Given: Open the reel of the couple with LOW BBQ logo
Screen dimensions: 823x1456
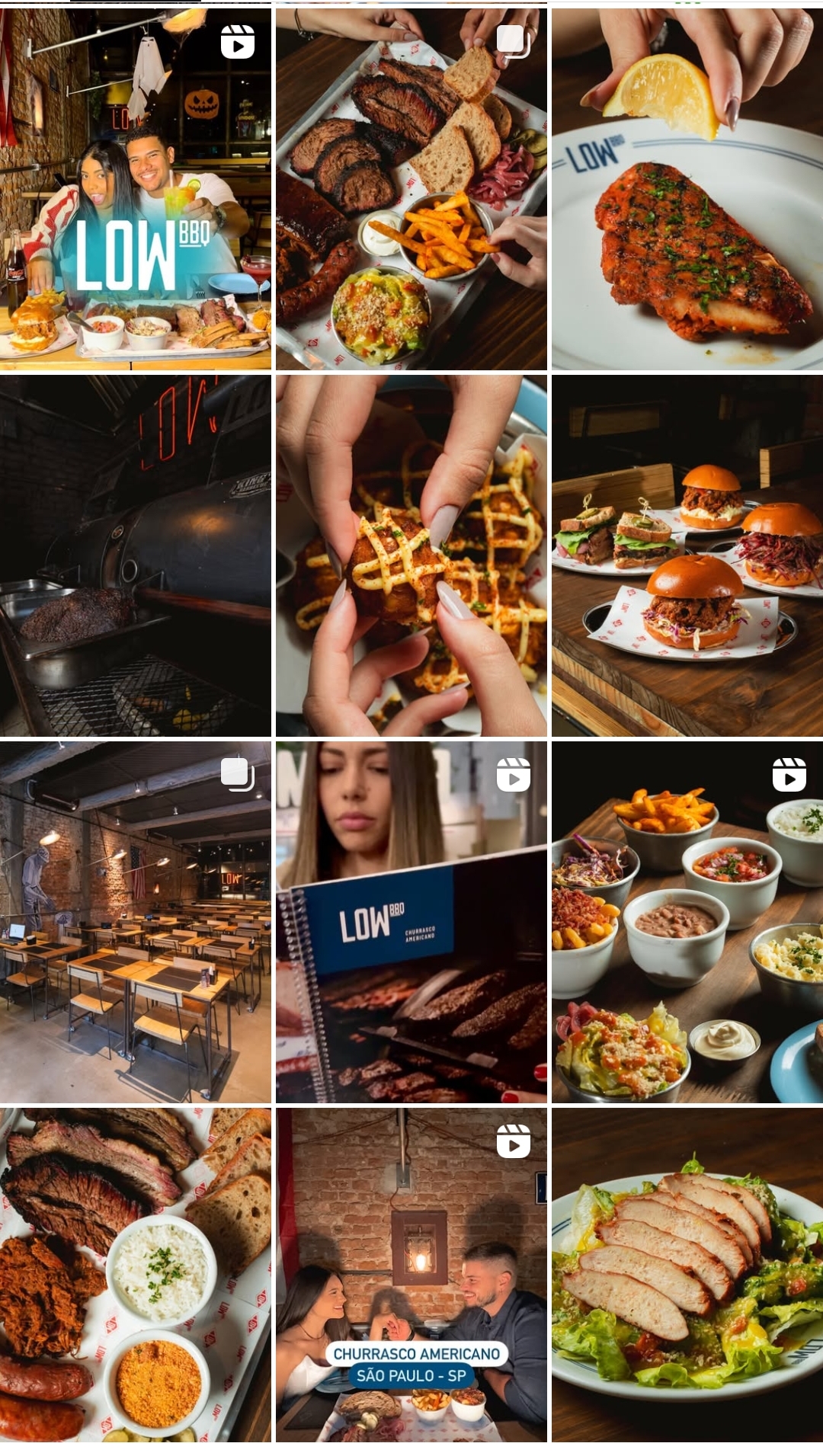Looking at the screenshot, I should tap(136, 189).
